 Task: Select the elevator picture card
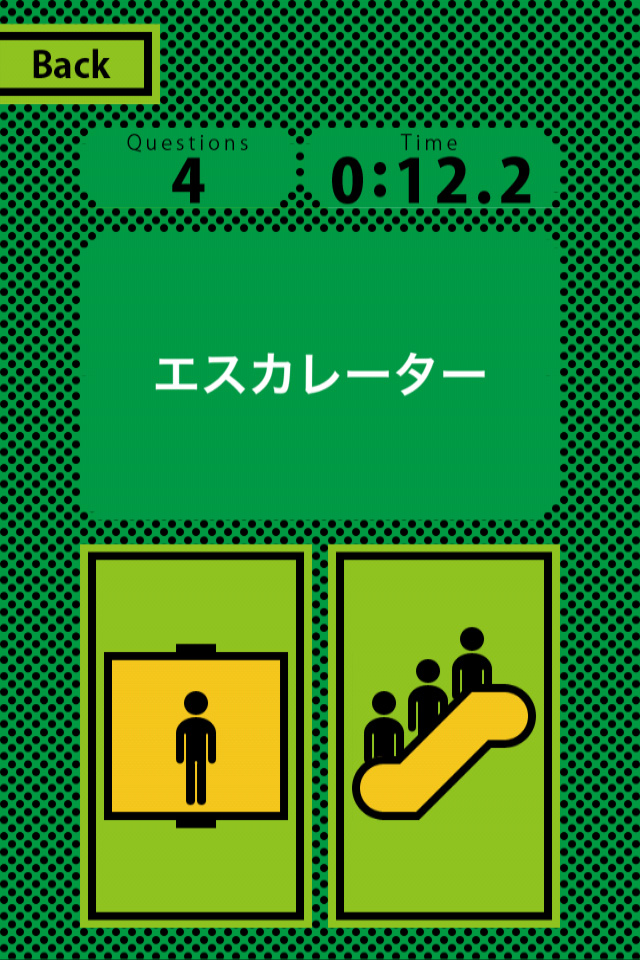[196, 735]
